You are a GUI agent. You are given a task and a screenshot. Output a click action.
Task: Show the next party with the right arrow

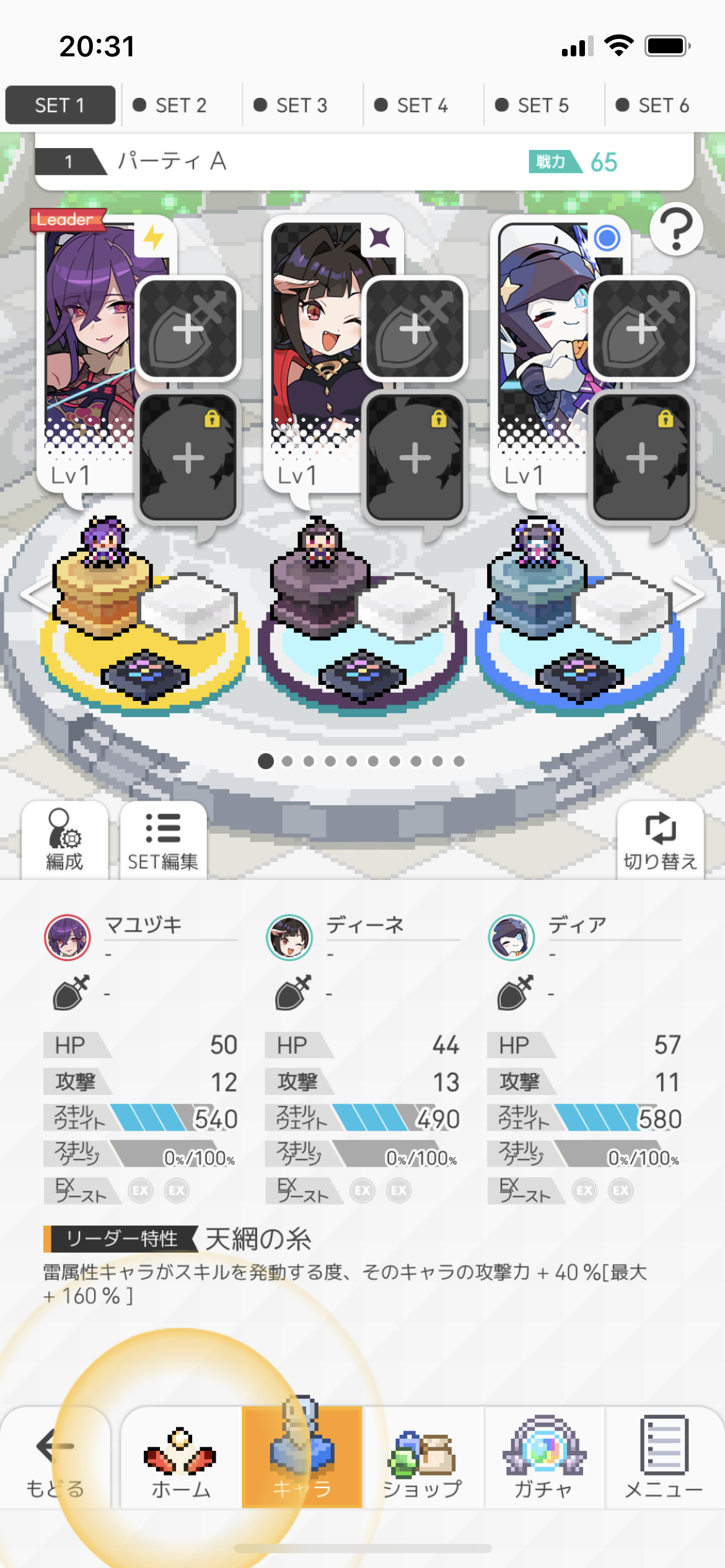(689, 595)
